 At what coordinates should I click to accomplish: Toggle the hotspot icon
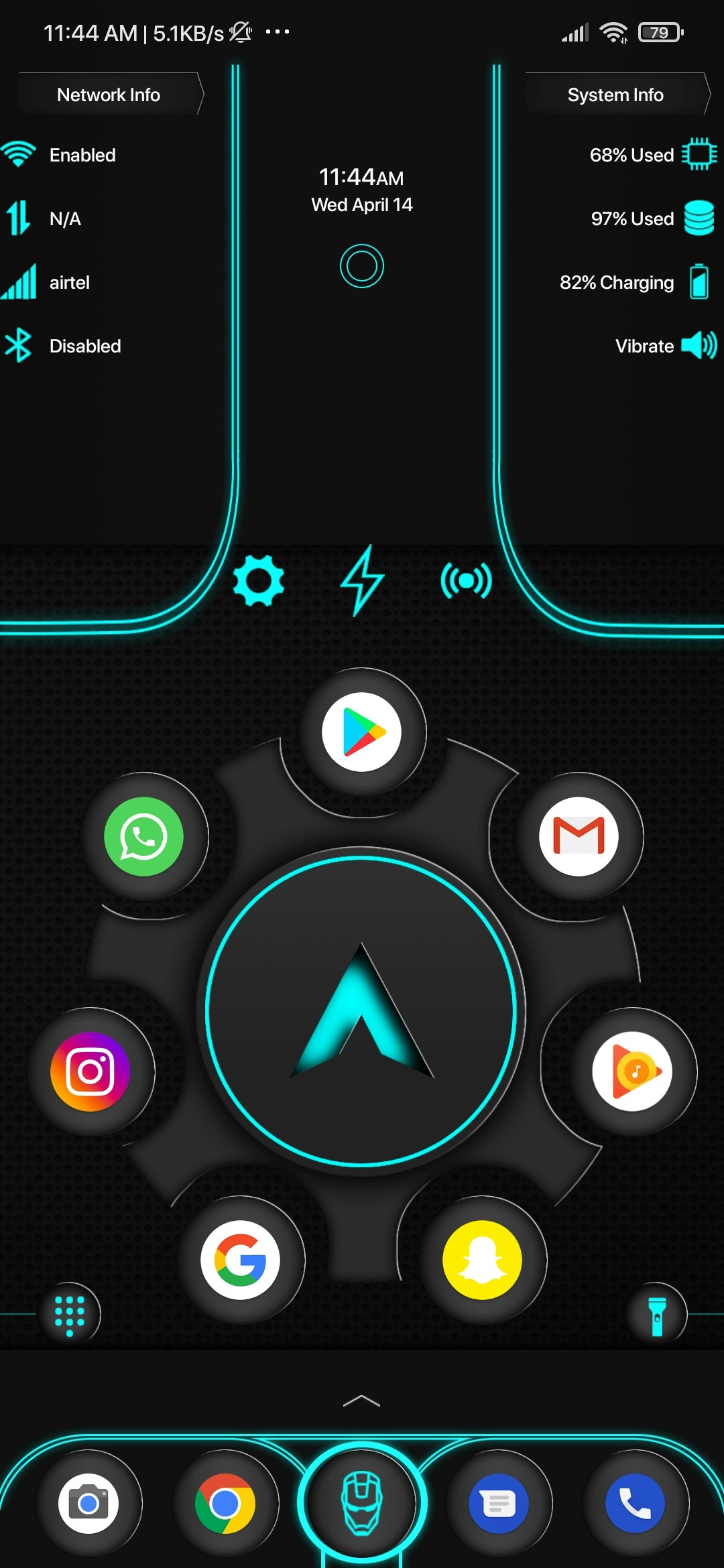pyautogui.click(x=466, y=580)
